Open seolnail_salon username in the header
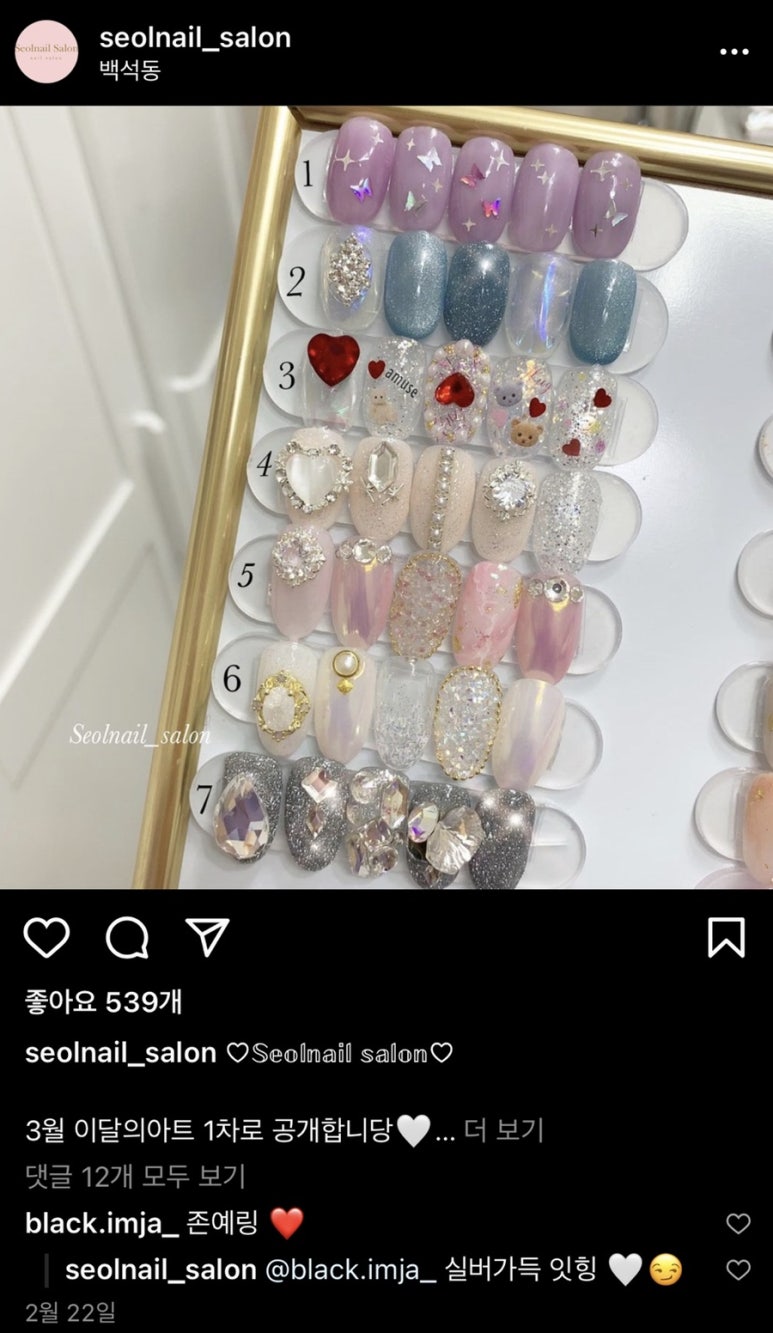Screen dimensions: 773x1333 pyautogui.click(x=195, y=38)
